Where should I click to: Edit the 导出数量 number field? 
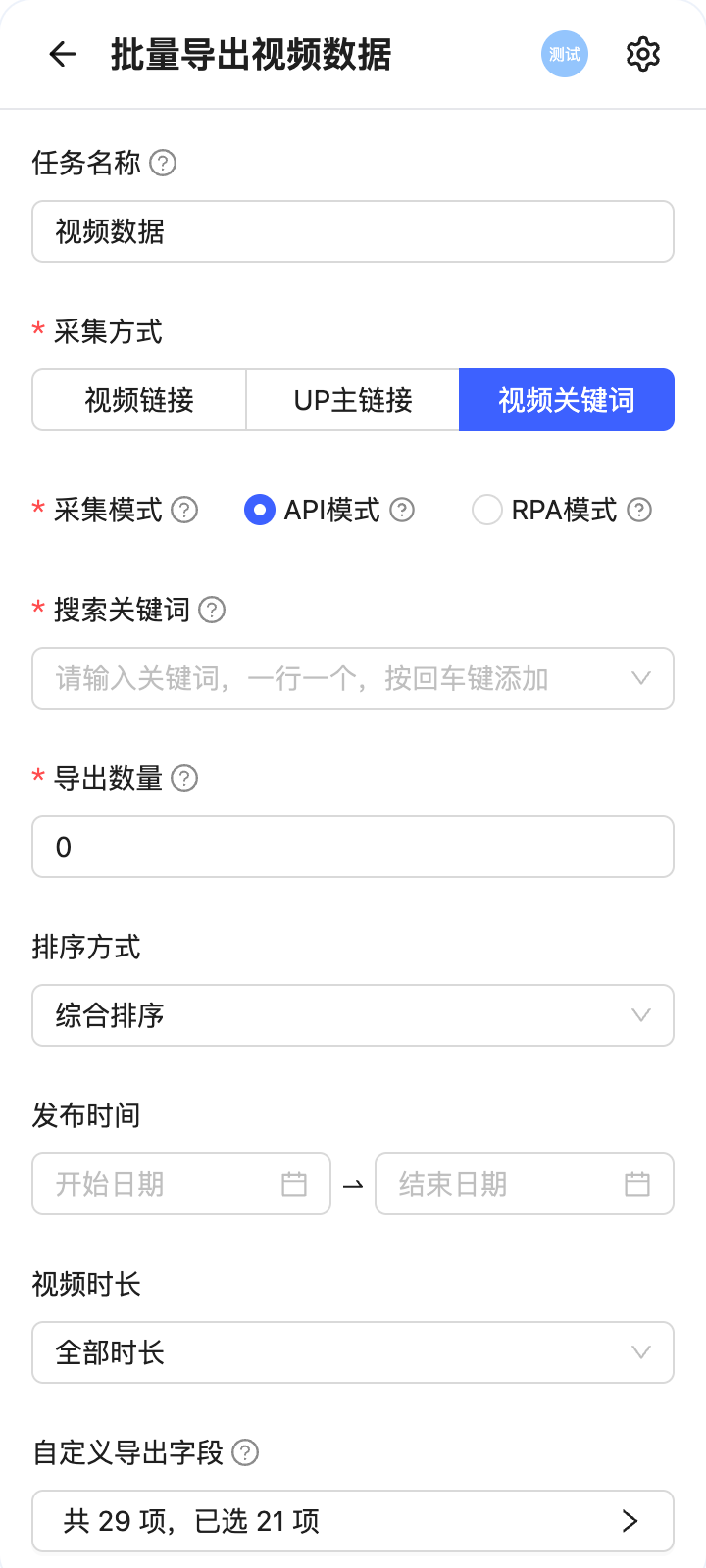[x=353, y=847]
